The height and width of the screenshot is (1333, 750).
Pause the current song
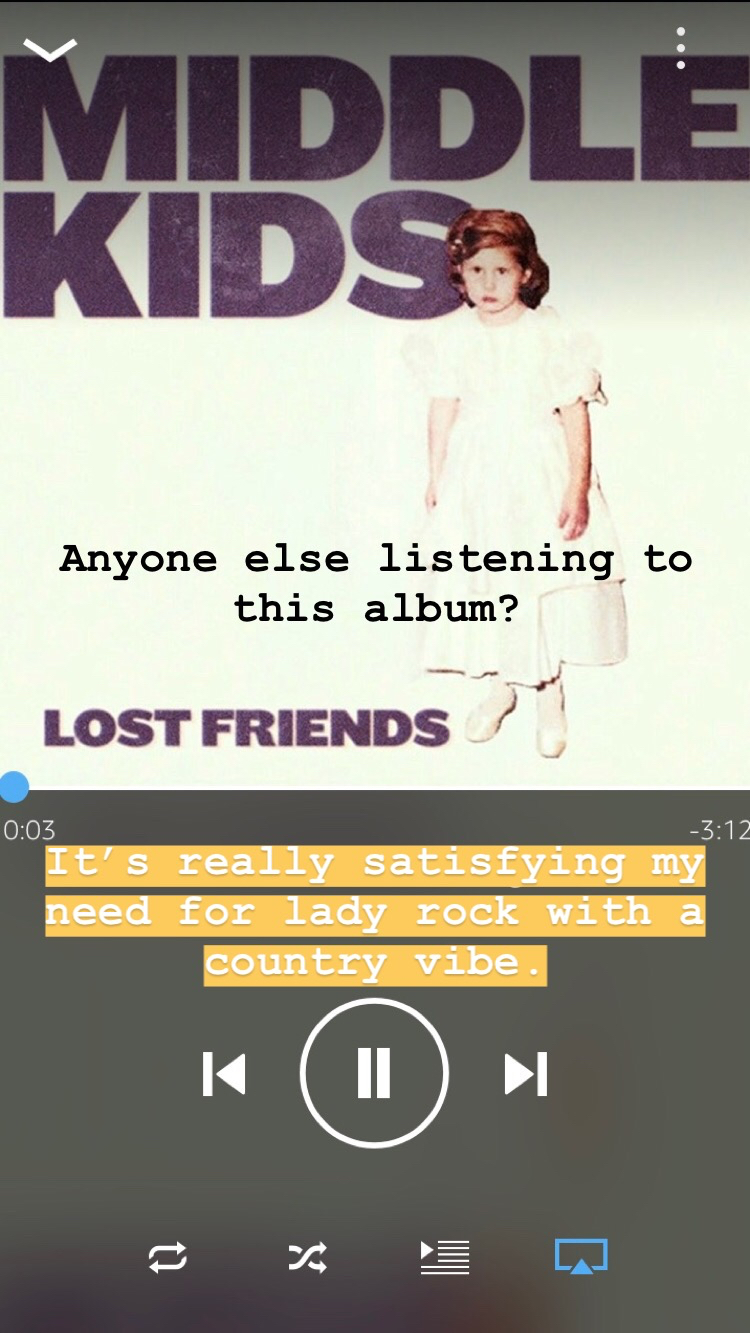click(x=374, y=1073)
